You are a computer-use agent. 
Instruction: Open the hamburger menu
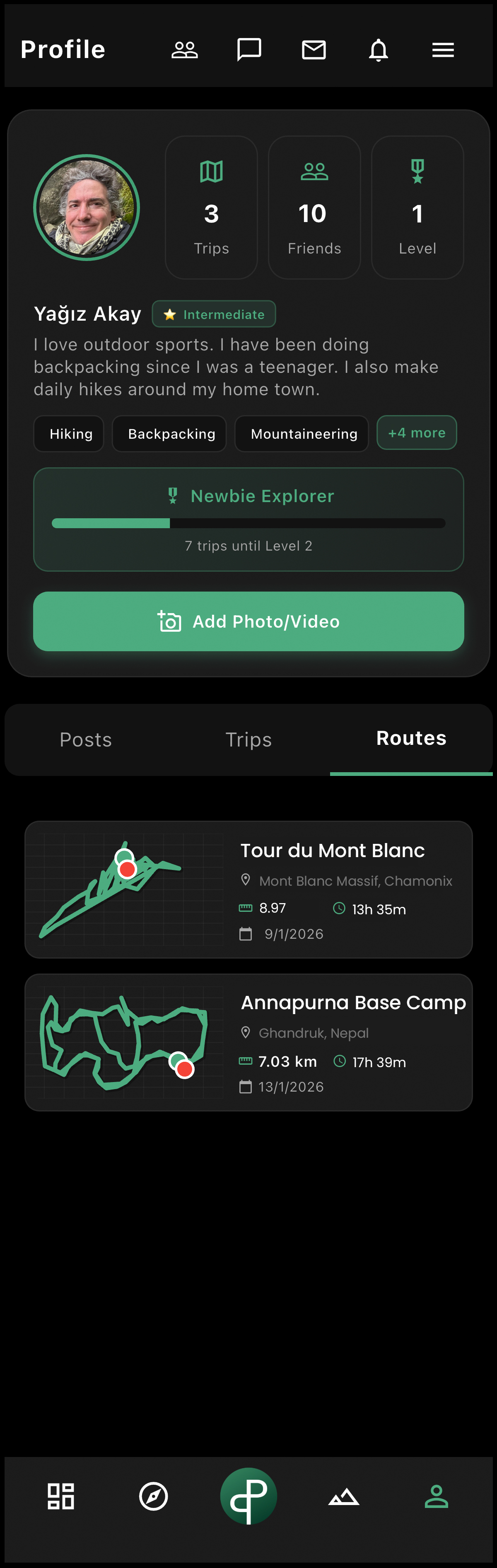(x=443, y=50)
